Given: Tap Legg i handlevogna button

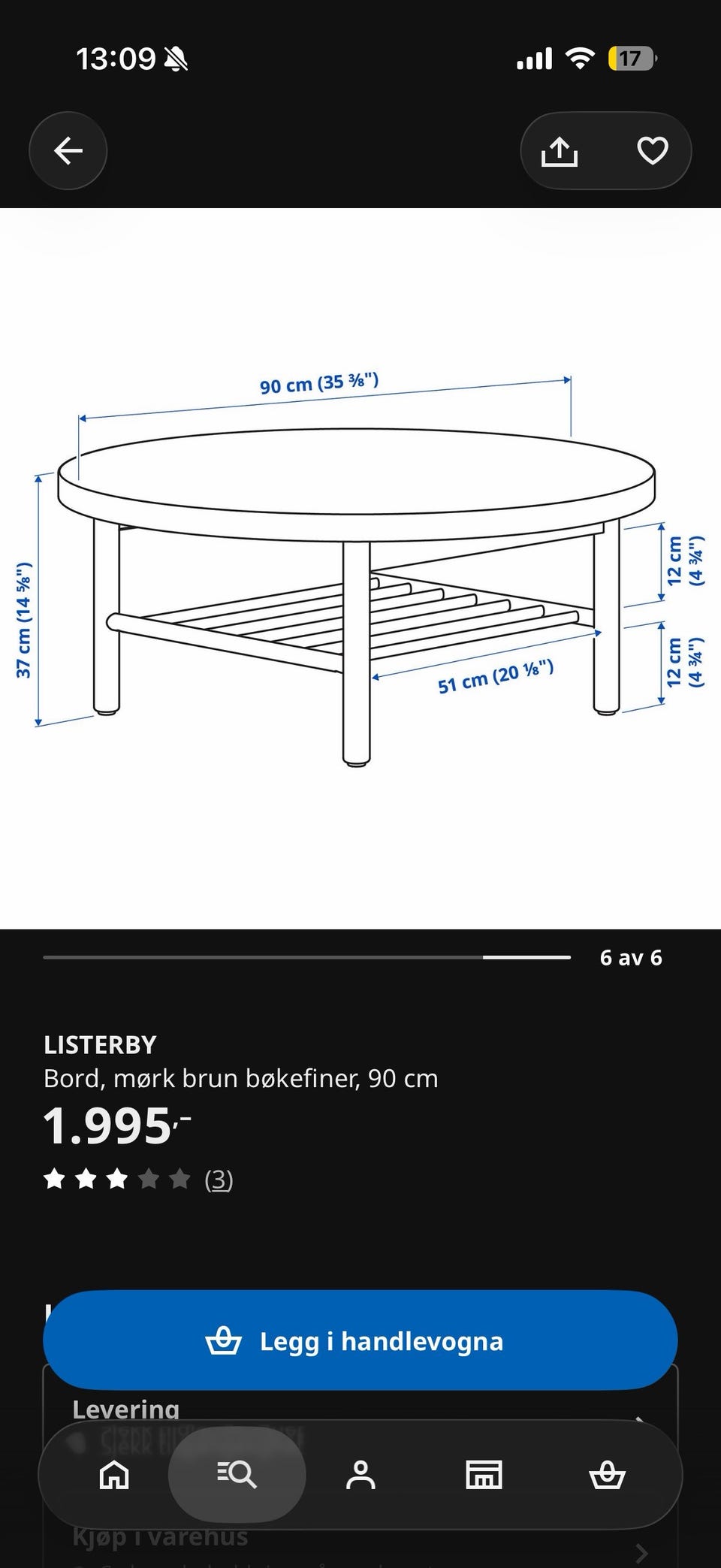Looking at the screenshot, I should [x=360, y=1341].
